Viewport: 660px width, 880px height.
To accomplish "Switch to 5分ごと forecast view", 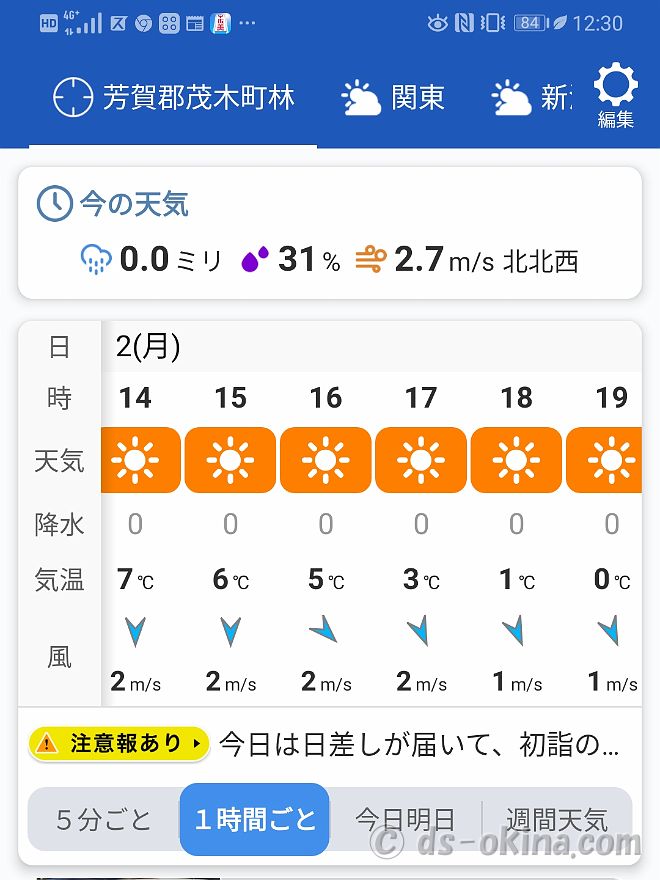I will click(x=104, y=820).
